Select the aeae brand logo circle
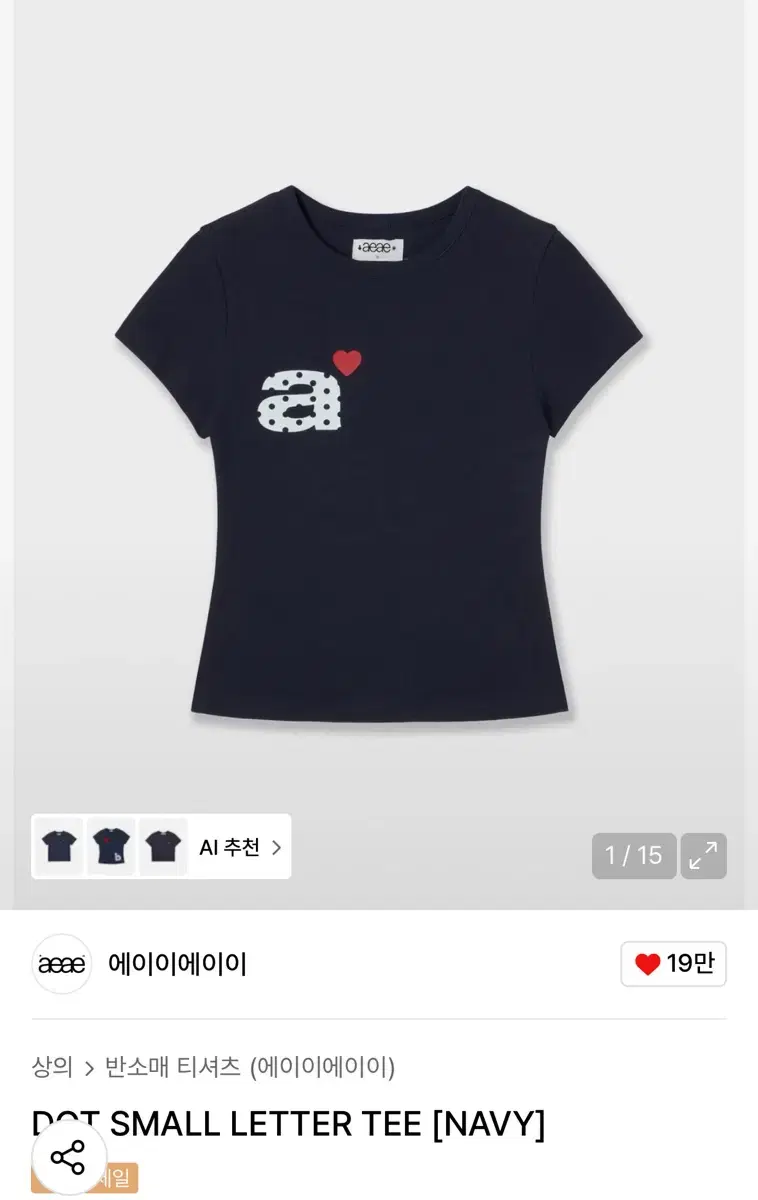The image size is (758, 1200). pos(61,964)
